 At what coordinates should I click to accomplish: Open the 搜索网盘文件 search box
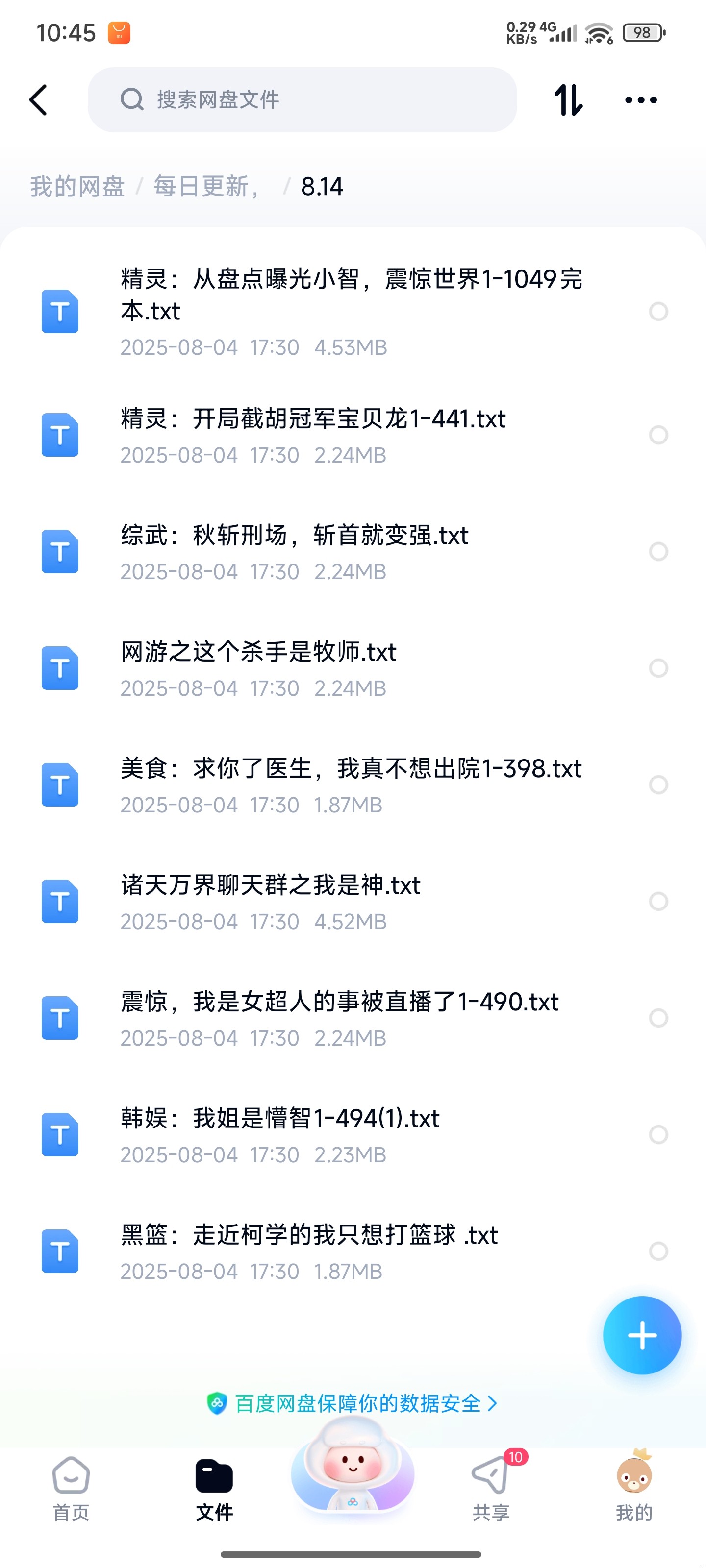(x=302, y=100)
